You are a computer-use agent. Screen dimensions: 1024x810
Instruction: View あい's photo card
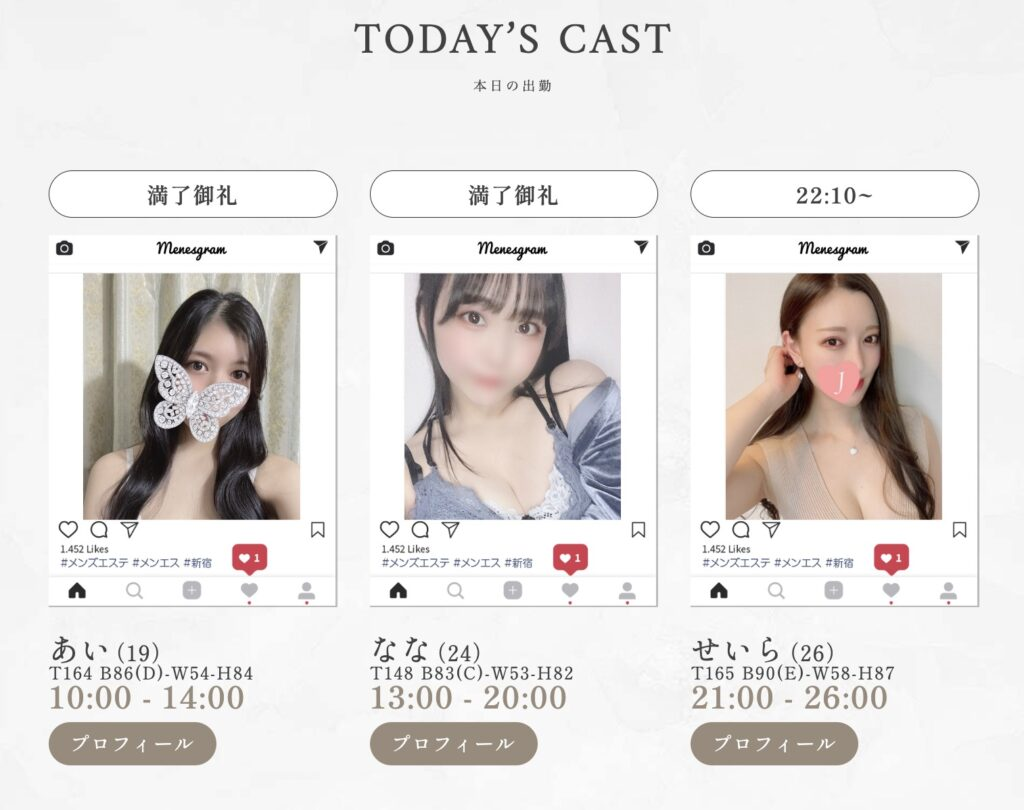pyautogui.click(x=192, y=396)
